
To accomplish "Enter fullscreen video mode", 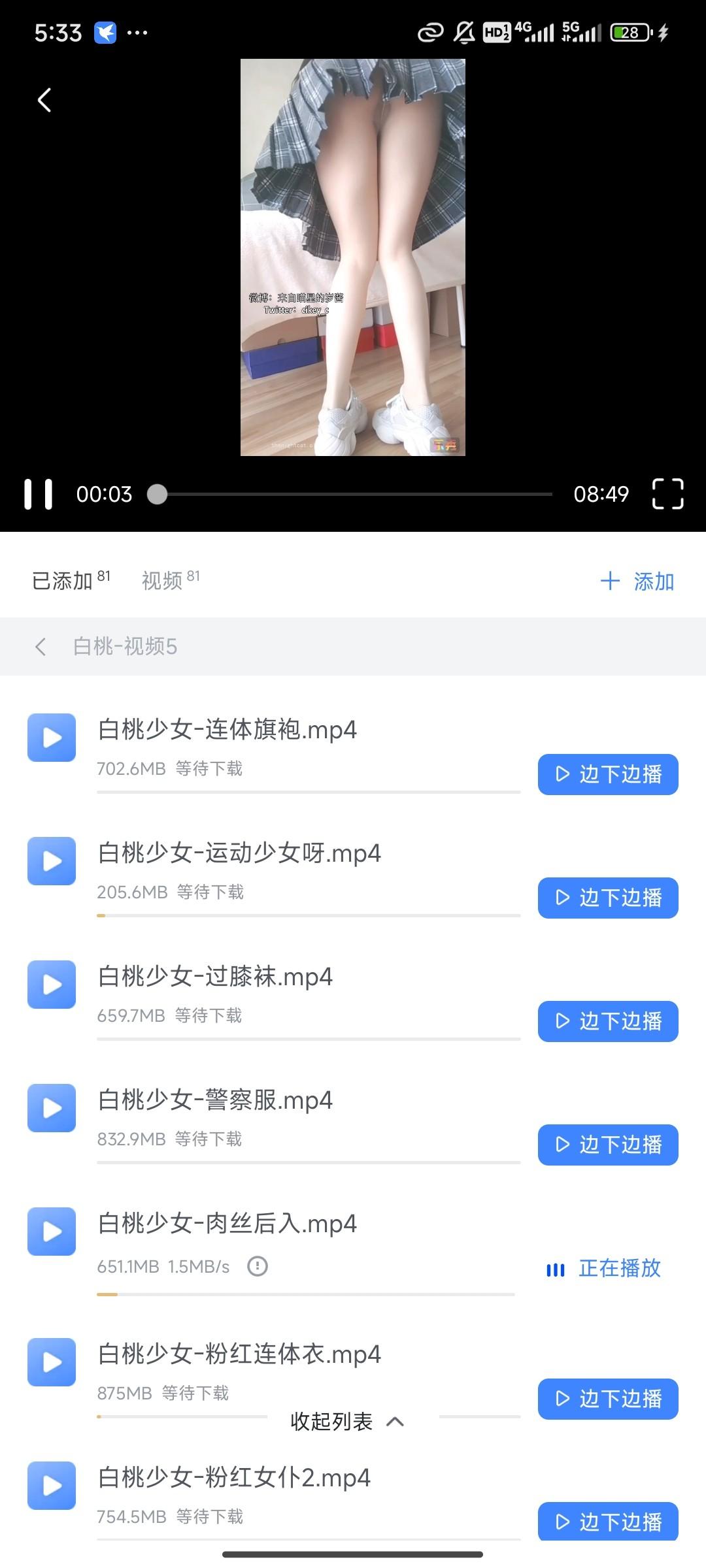I will pos(667,494).
